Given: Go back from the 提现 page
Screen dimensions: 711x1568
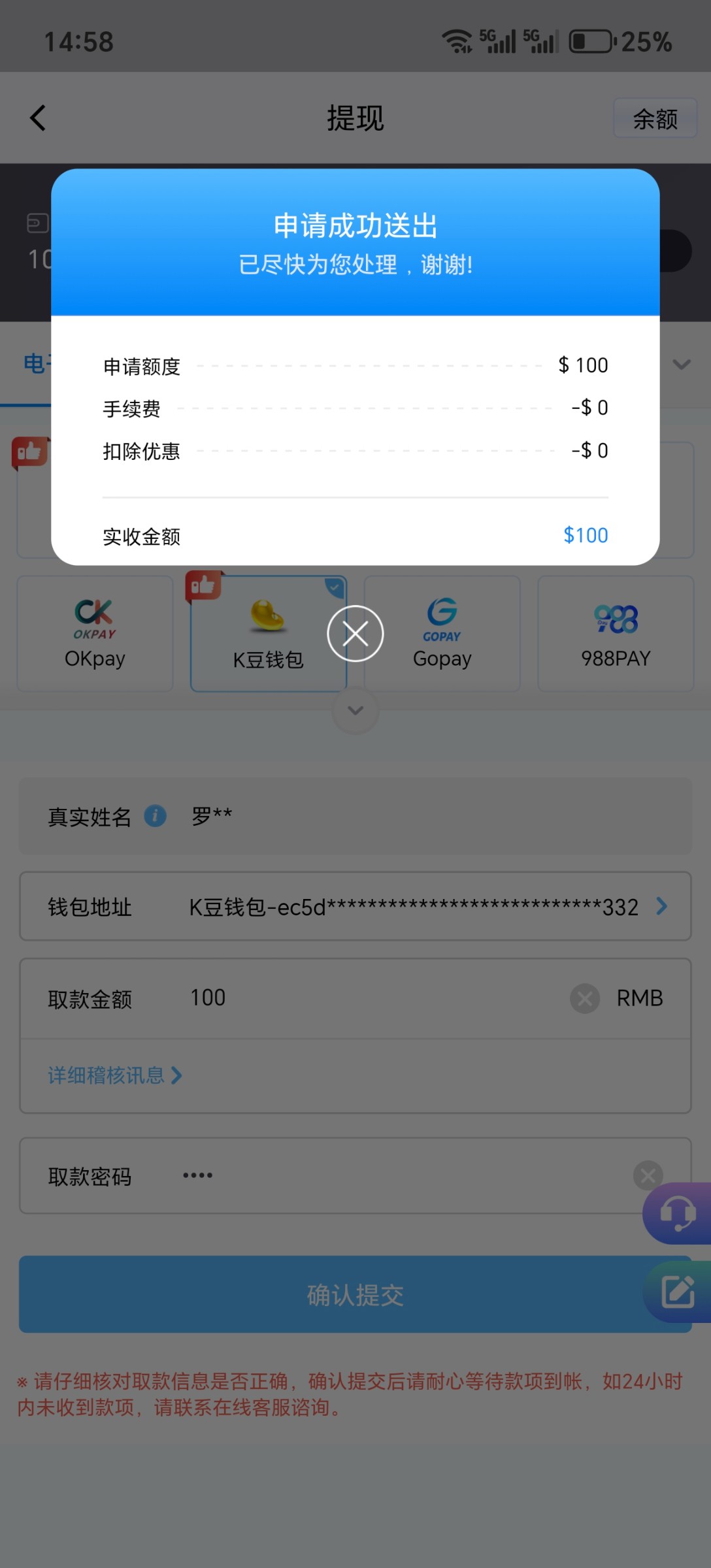Looking at the screenshot, I should tap(39, 118).
